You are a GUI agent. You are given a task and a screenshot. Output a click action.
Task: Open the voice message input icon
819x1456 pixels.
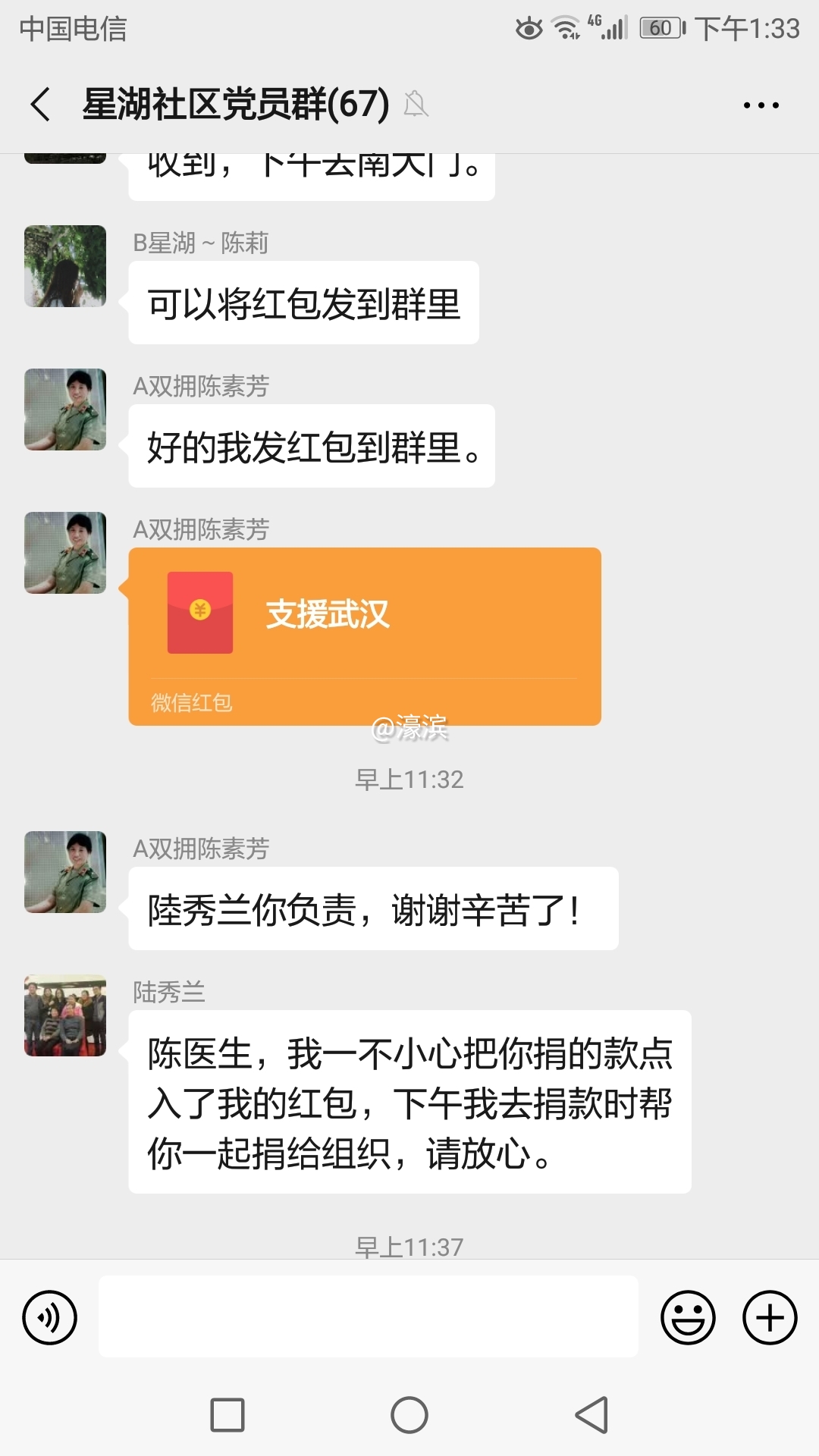click(49, 1317)
